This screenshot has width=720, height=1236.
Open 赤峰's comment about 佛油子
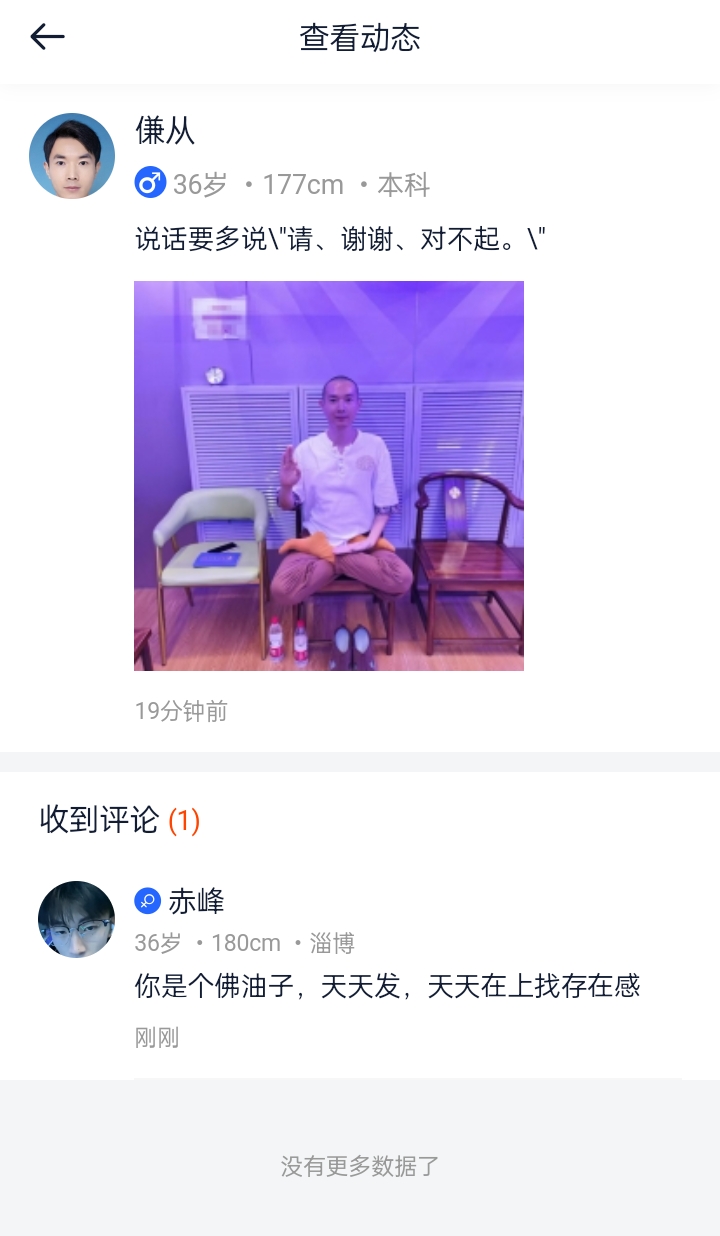coord(387,987)
